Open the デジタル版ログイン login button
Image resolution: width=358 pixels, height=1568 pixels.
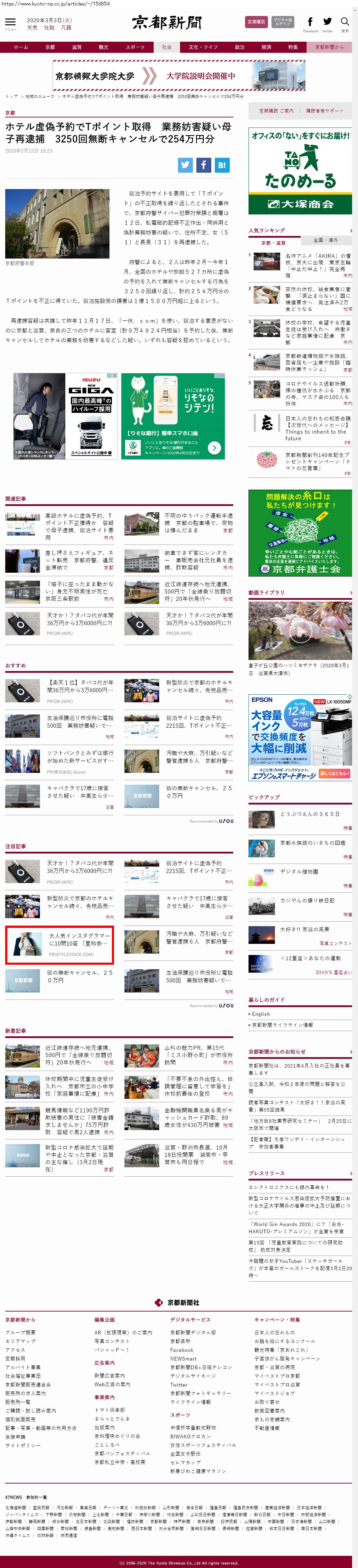click(283, 22)
